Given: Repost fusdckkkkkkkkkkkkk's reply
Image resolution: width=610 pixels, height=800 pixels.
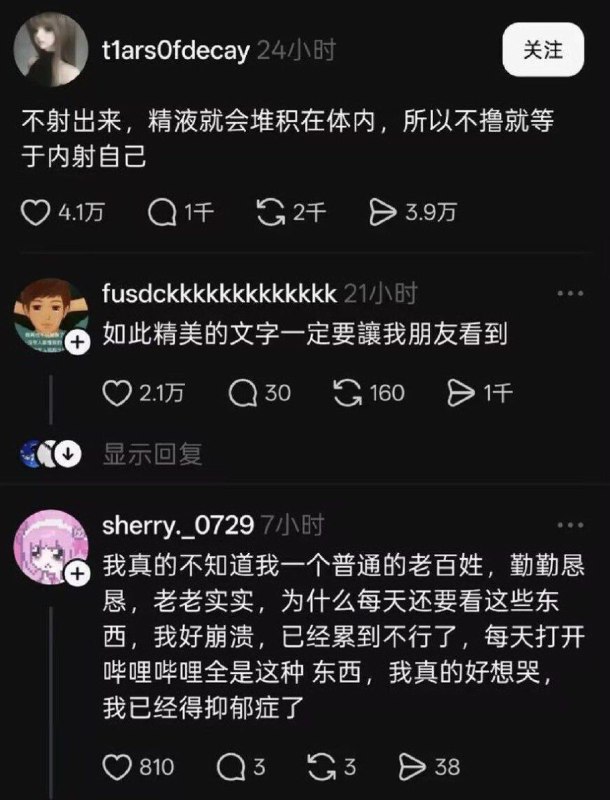Looking at the screenshot, I should click(x=347, y=393).
